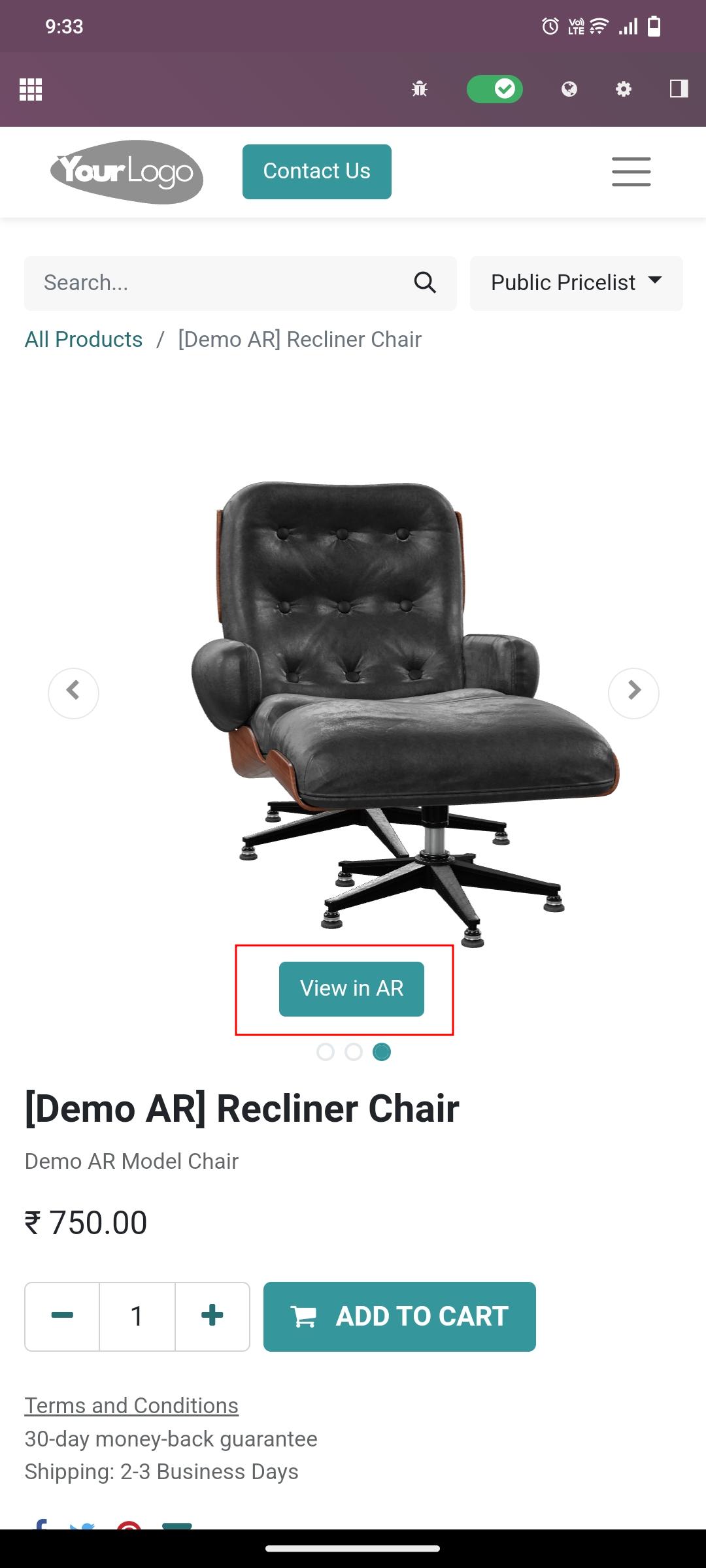
Task: Open the hamburger navigation menu
Action: click(631, 171)
